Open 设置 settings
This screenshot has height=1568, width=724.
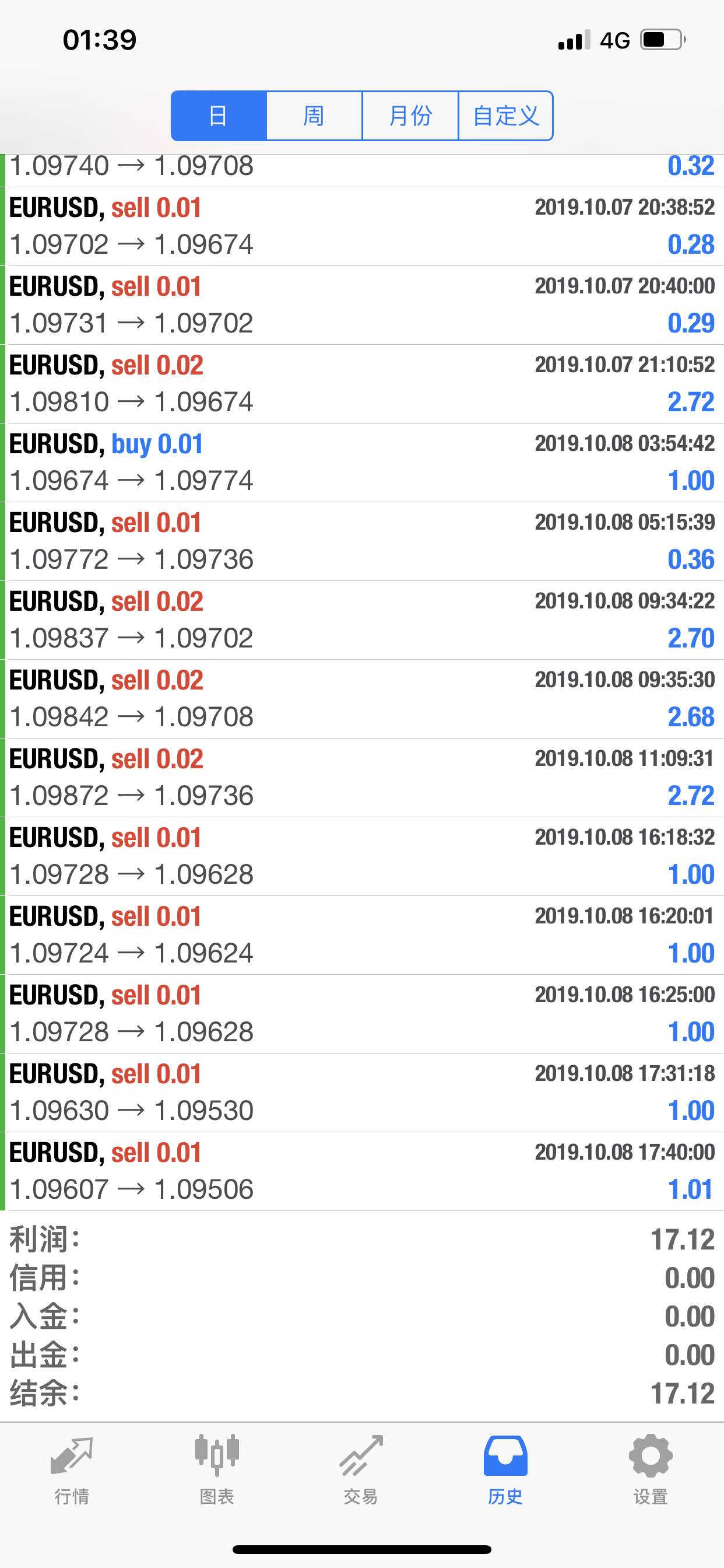651,1469
